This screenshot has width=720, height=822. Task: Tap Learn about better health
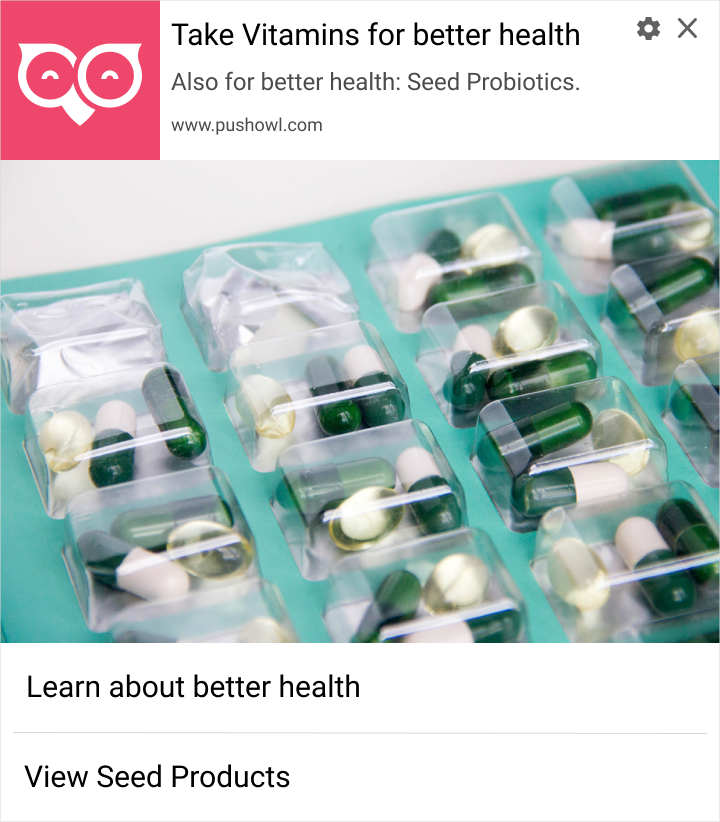point(193,687)
